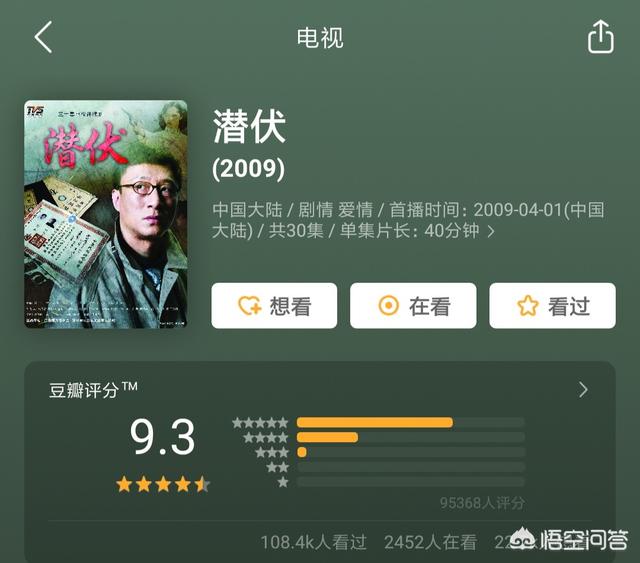Mark the show as 看过

(x=552, y=306)
